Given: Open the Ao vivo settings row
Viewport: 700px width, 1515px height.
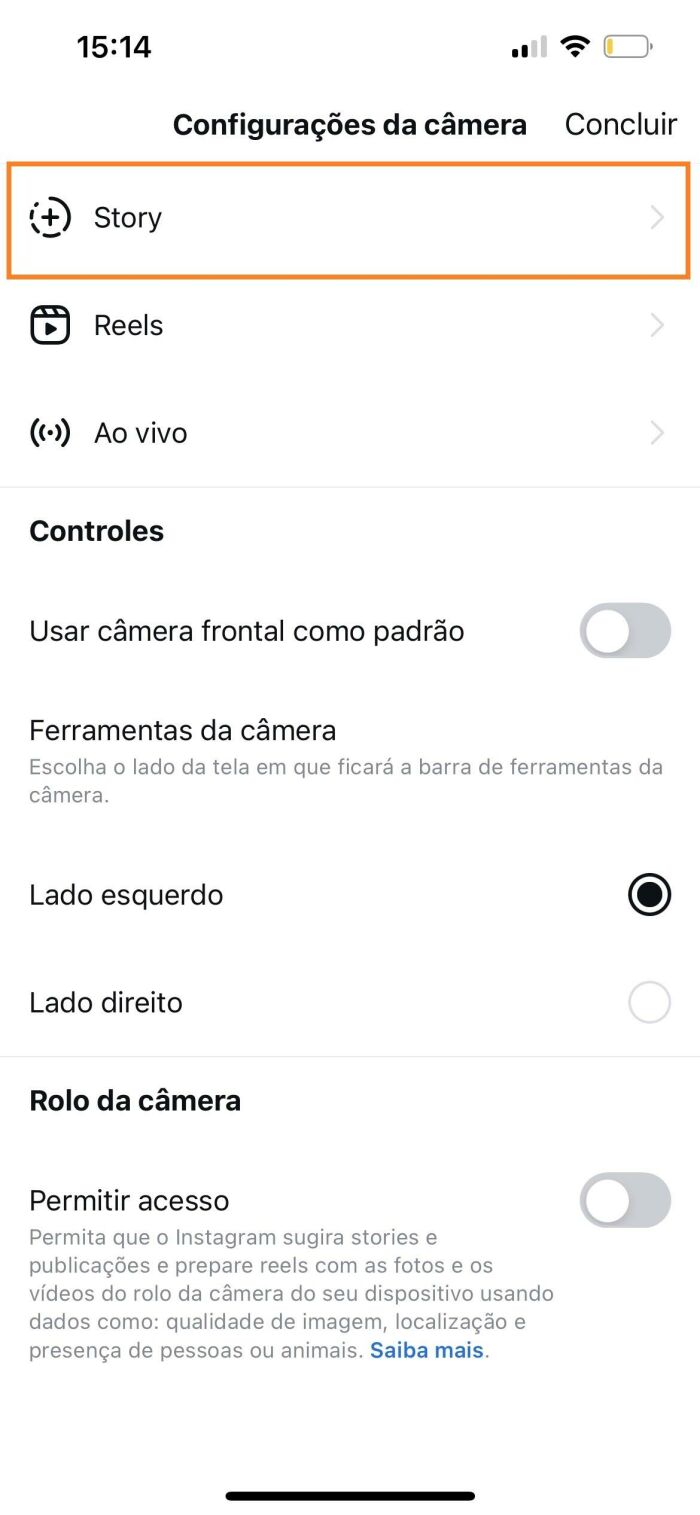Looking at the screenshot, I should coord(348,433).
